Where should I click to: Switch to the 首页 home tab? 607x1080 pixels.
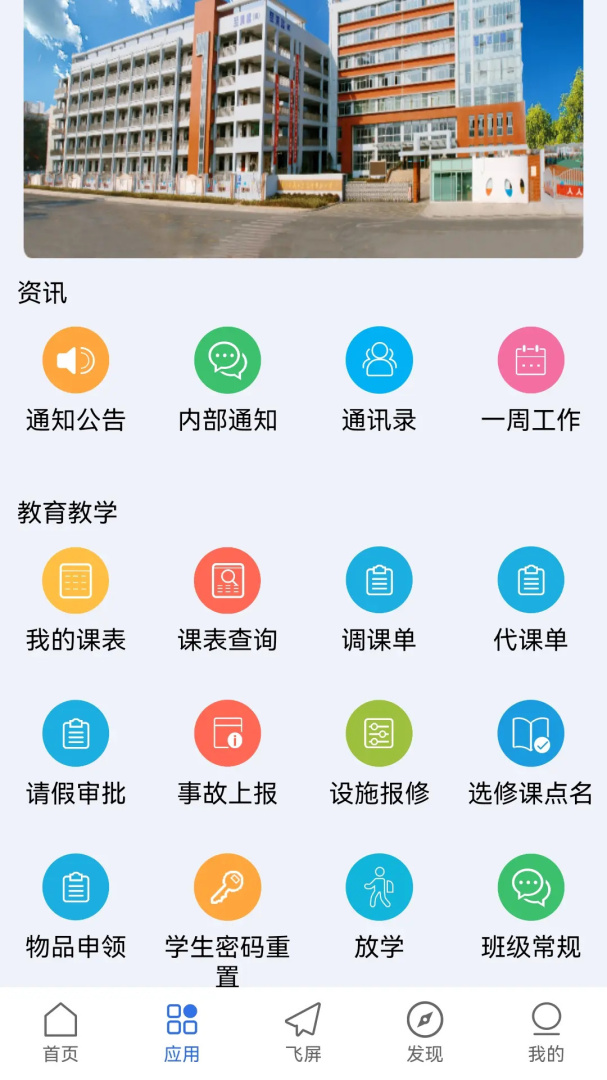click(61, 1032)
